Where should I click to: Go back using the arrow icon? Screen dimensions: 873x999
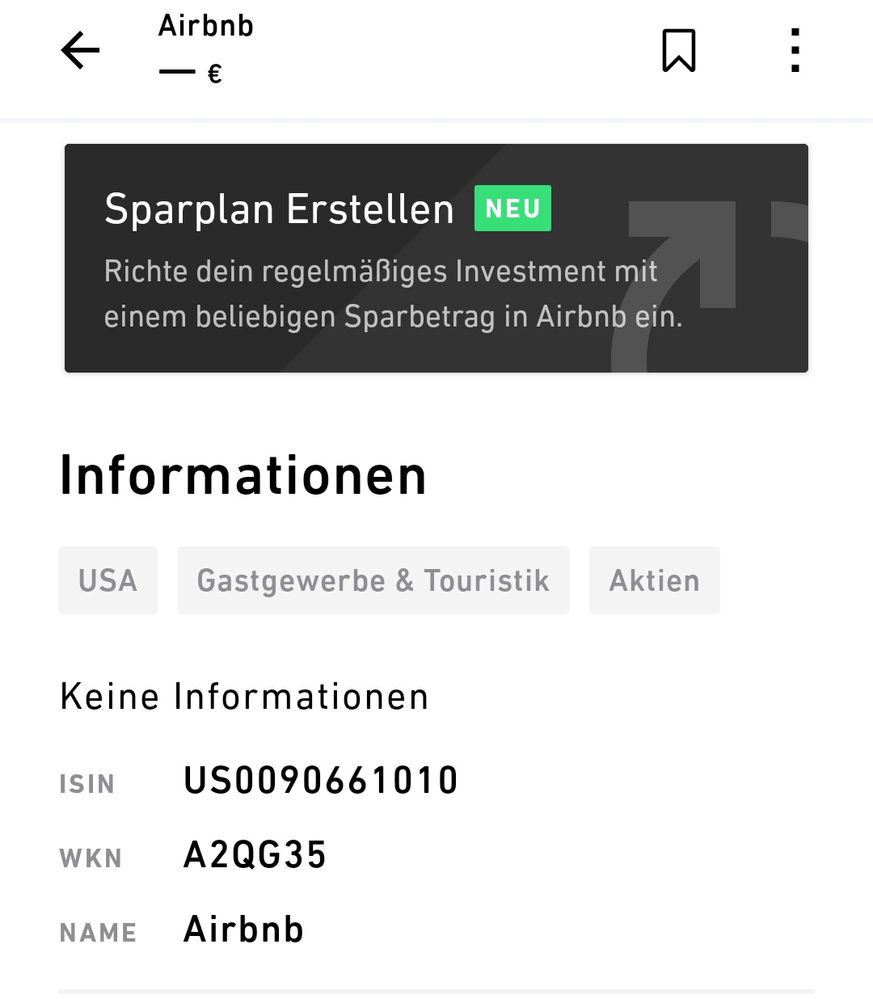coord(80,50)
